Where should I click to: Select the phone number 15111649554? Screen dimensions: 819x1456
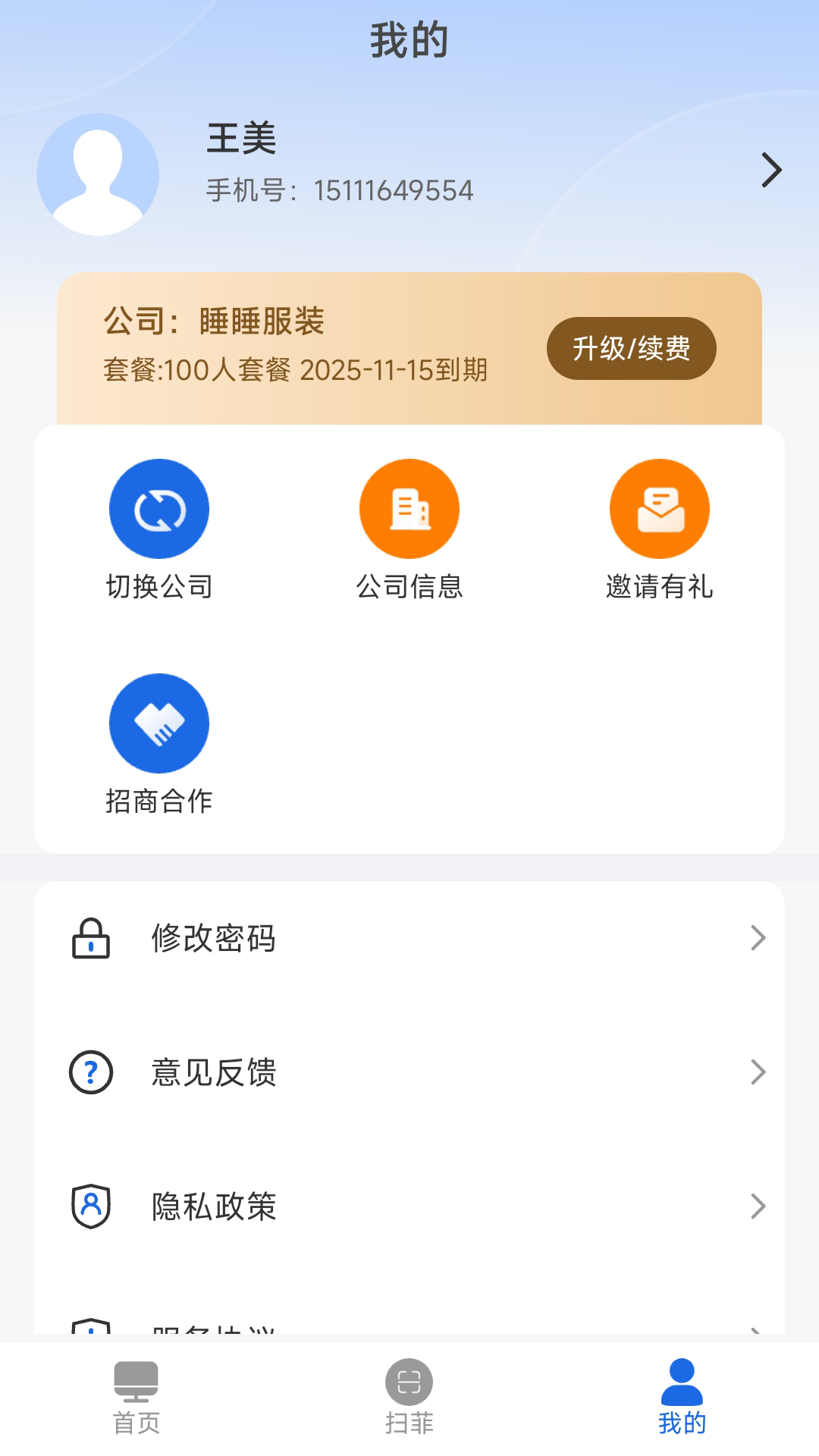394,189
